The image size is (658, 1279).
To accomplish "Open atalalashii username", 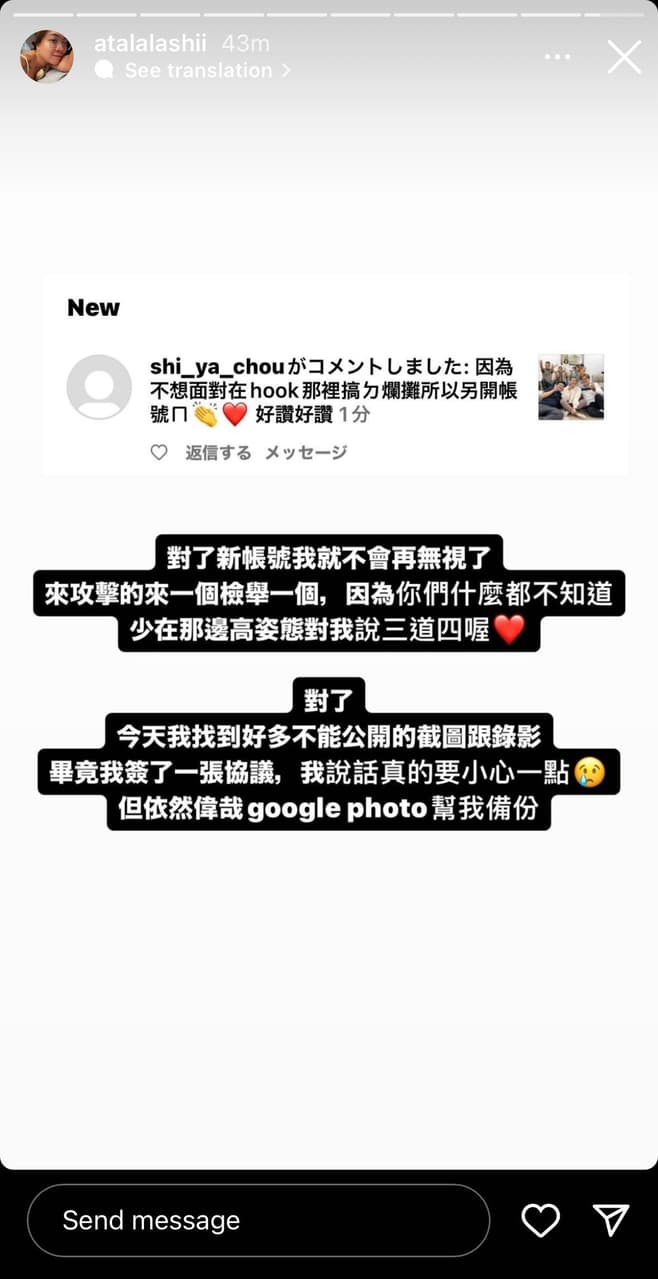I will tap(150, 44).
